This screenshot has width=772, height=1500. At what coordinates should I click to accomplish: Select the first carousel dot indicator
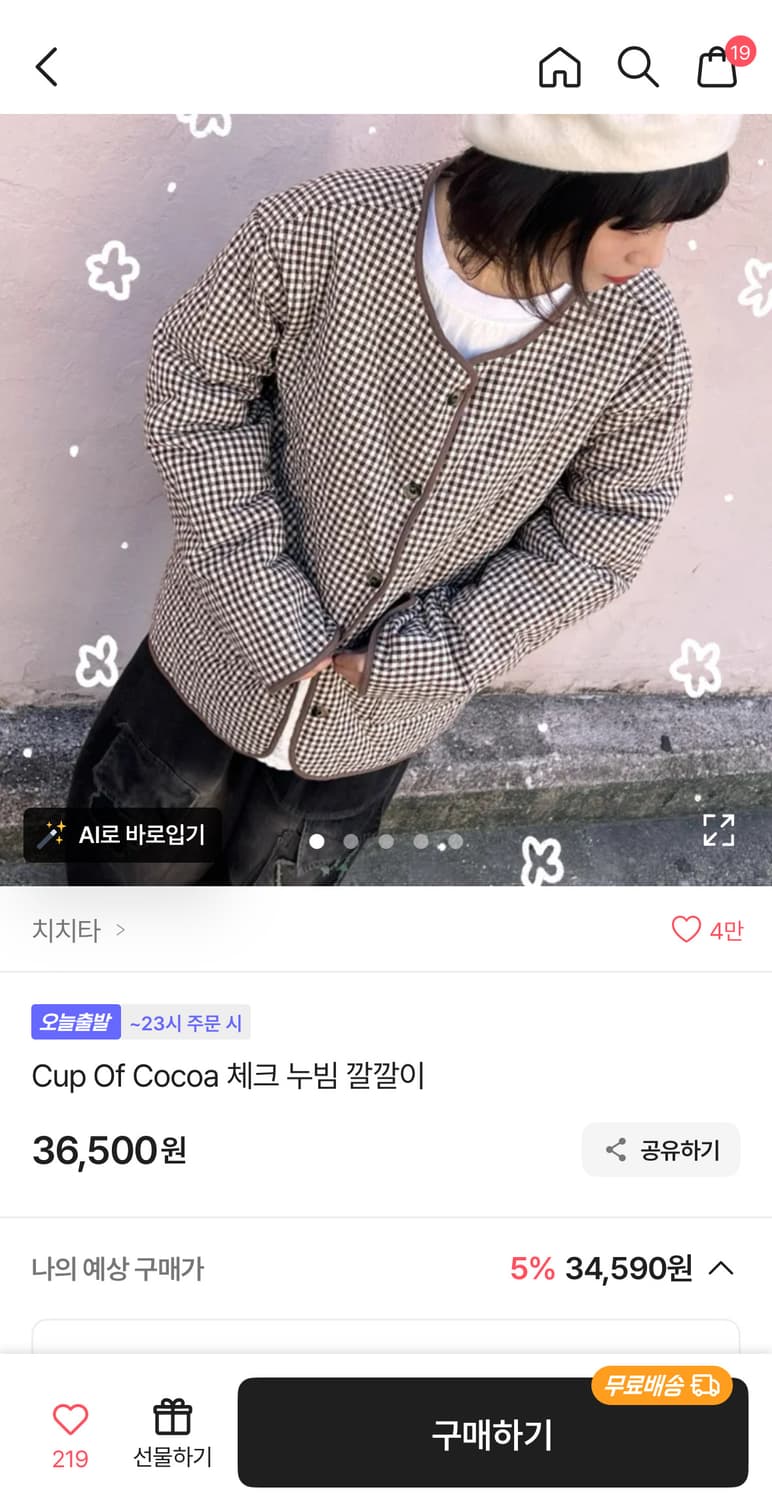tap(316, 841)
